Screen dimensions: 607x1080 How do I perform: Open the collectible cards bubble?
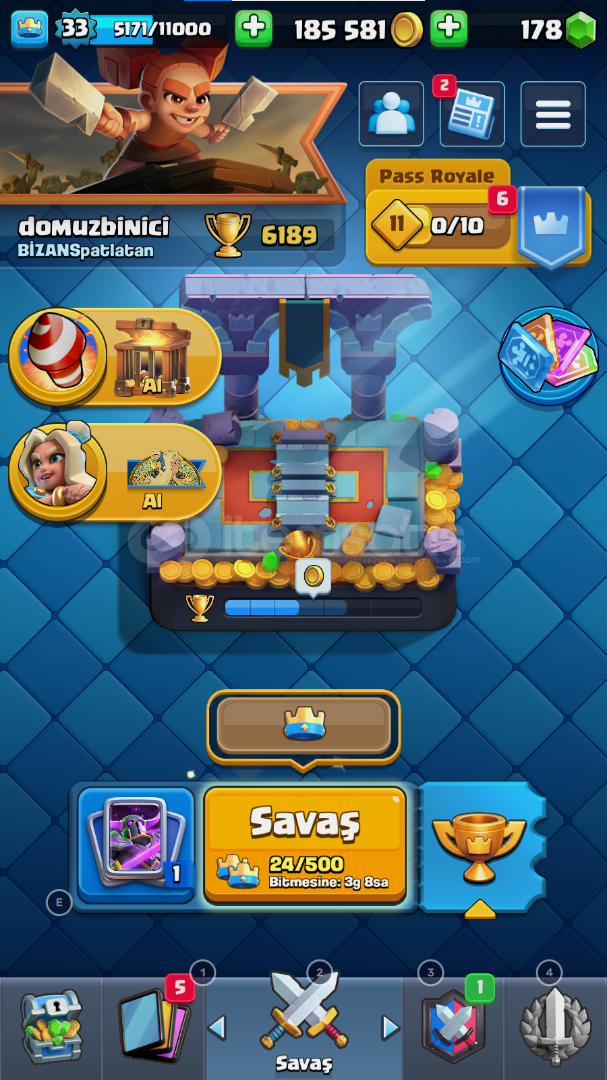[549, 355]
